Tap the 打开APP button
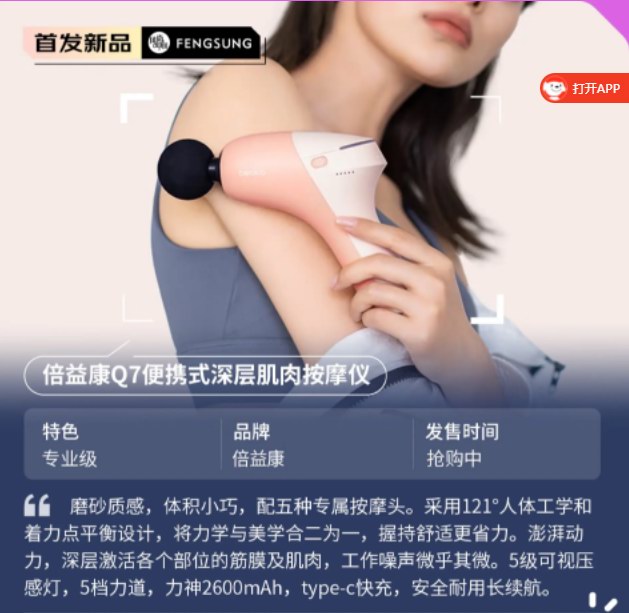Image resolution: width=629 pixels, height=613 pixels. [585, 89]
